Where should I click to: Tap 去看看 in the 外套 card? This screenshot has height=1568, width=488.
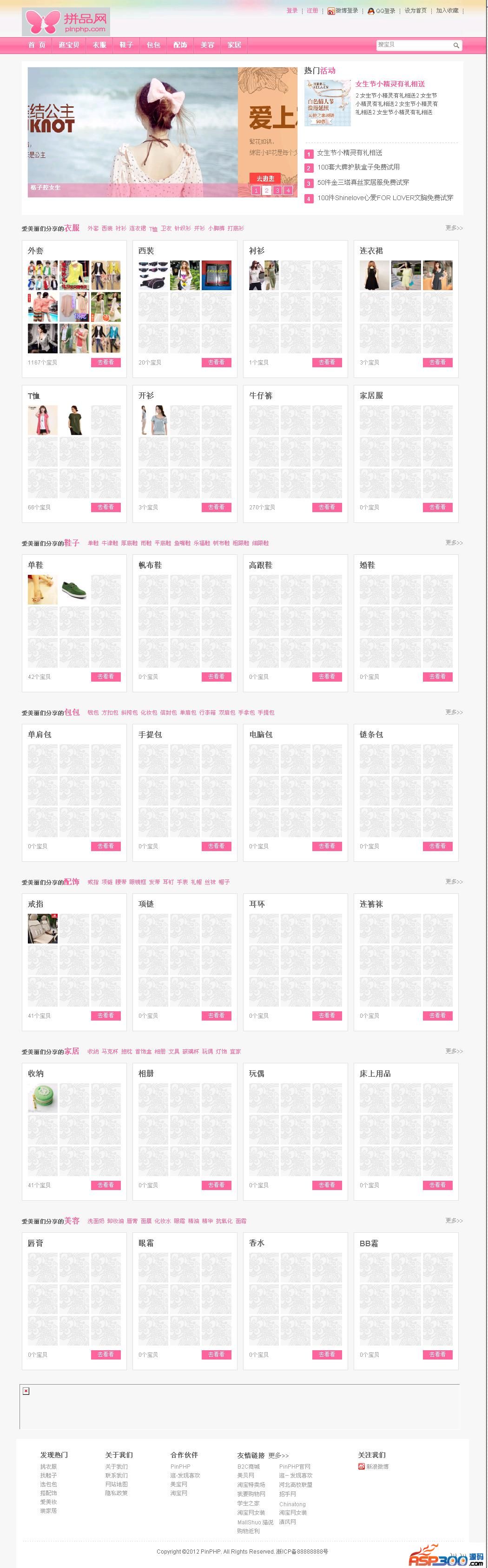pos(106,362)
